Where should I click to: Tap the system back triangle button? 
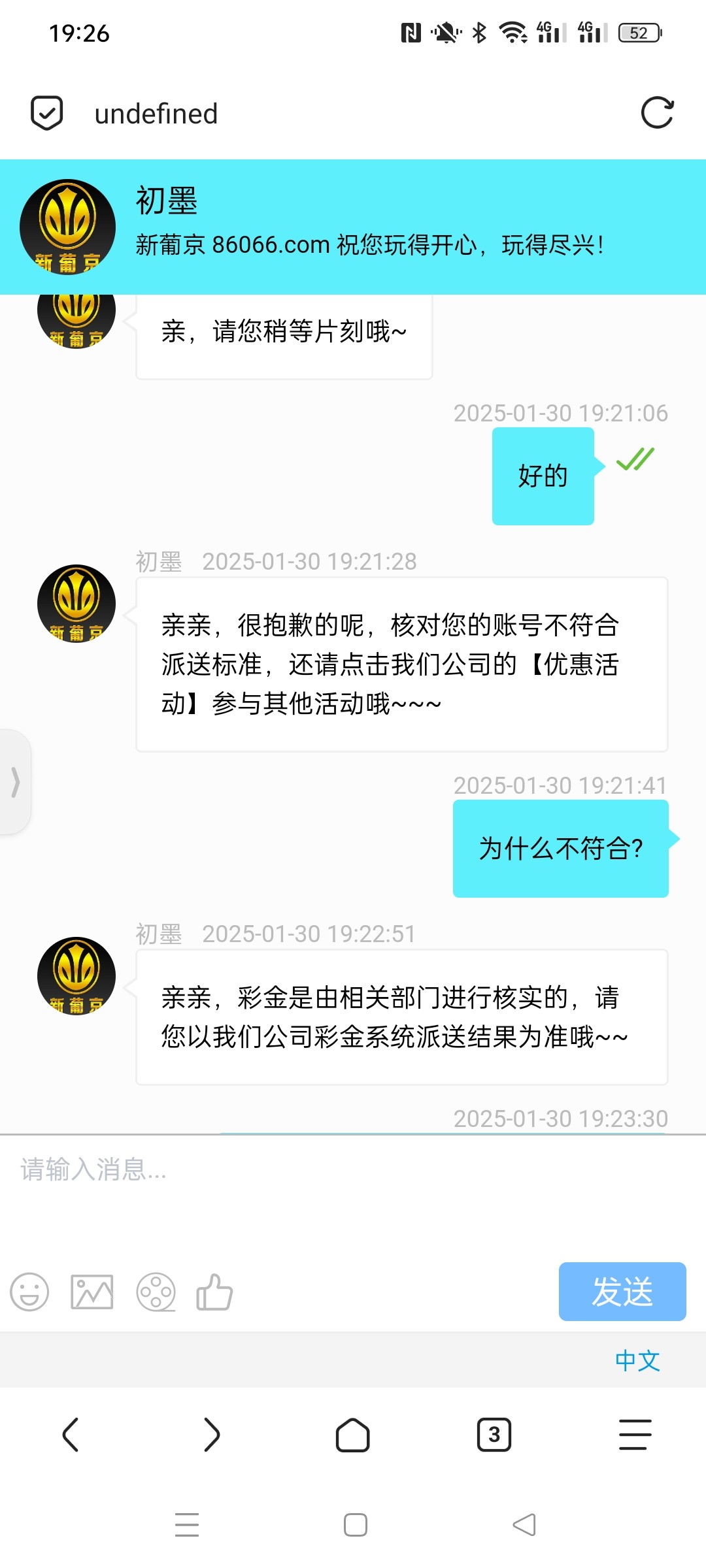524,1525
